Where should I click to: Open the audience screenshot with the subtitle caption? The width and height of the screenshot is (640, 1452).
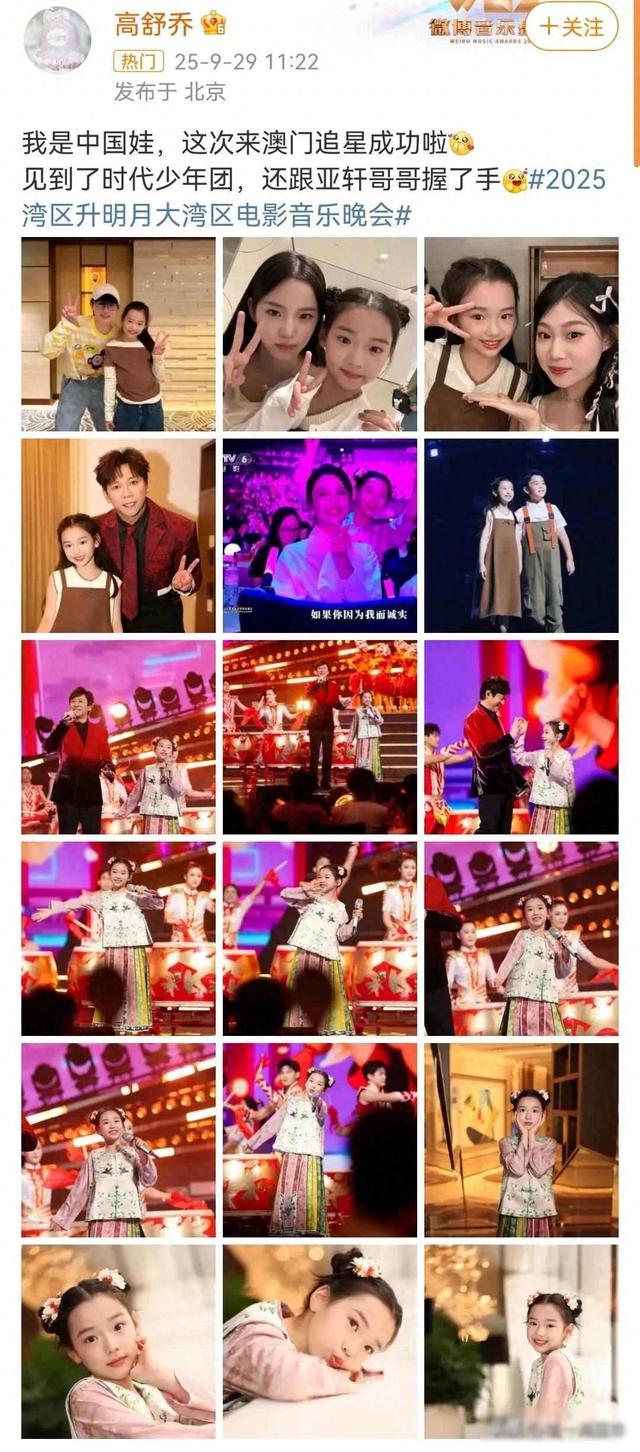pyautogui.click(x=320, y=535)
